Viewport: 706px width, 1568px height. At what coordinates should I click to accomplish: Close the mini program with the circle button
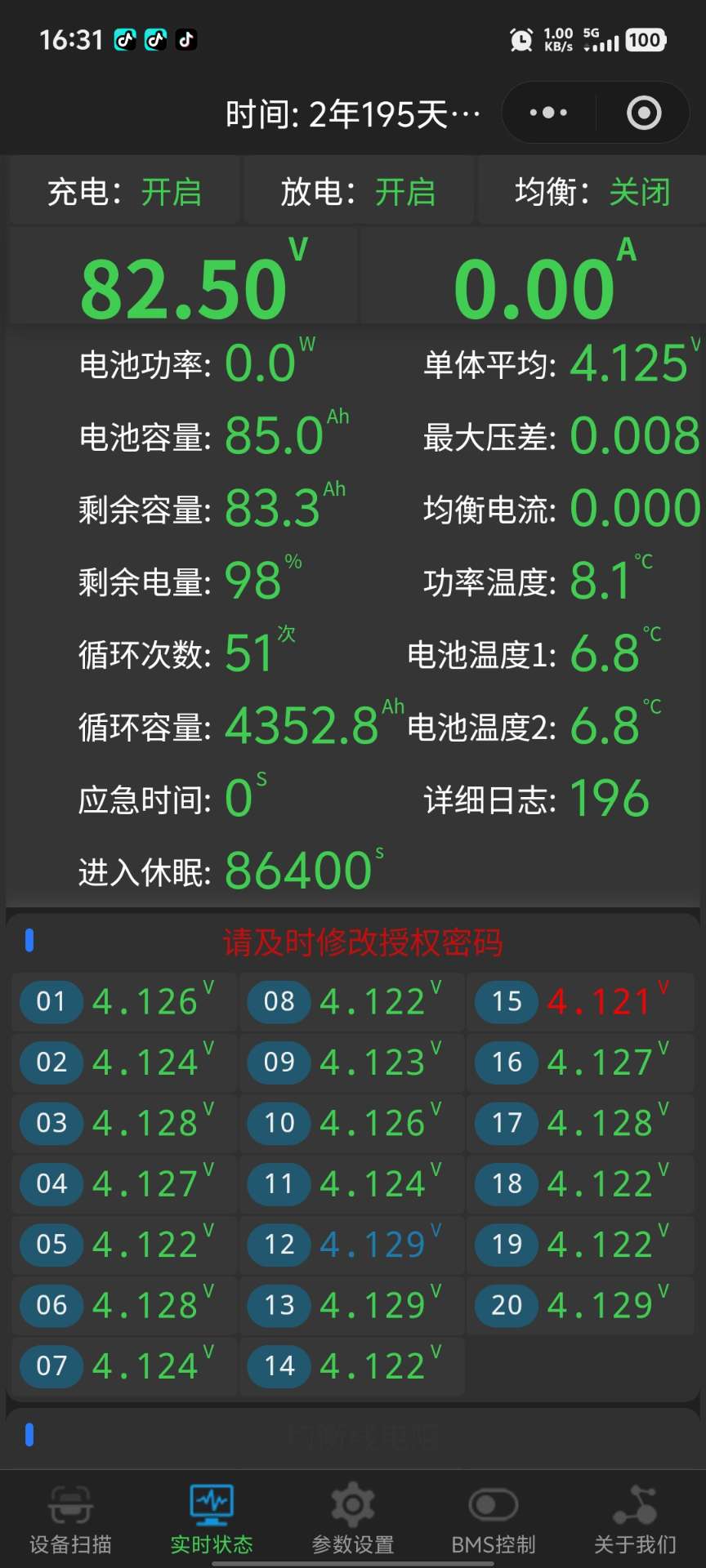[x=644, y=113]
